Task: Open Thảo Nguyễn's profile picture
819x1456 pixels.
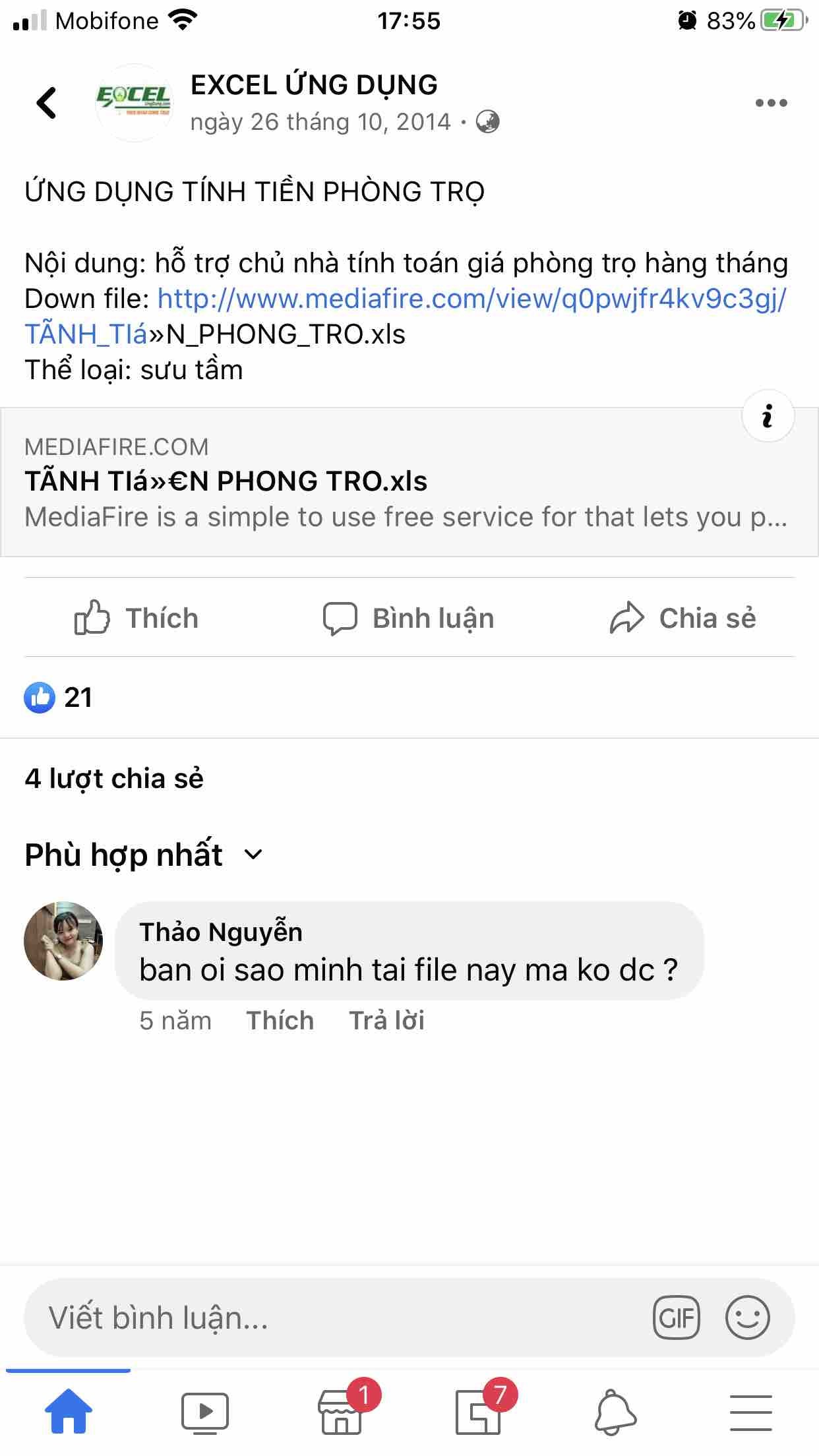Action: (63, 941)
